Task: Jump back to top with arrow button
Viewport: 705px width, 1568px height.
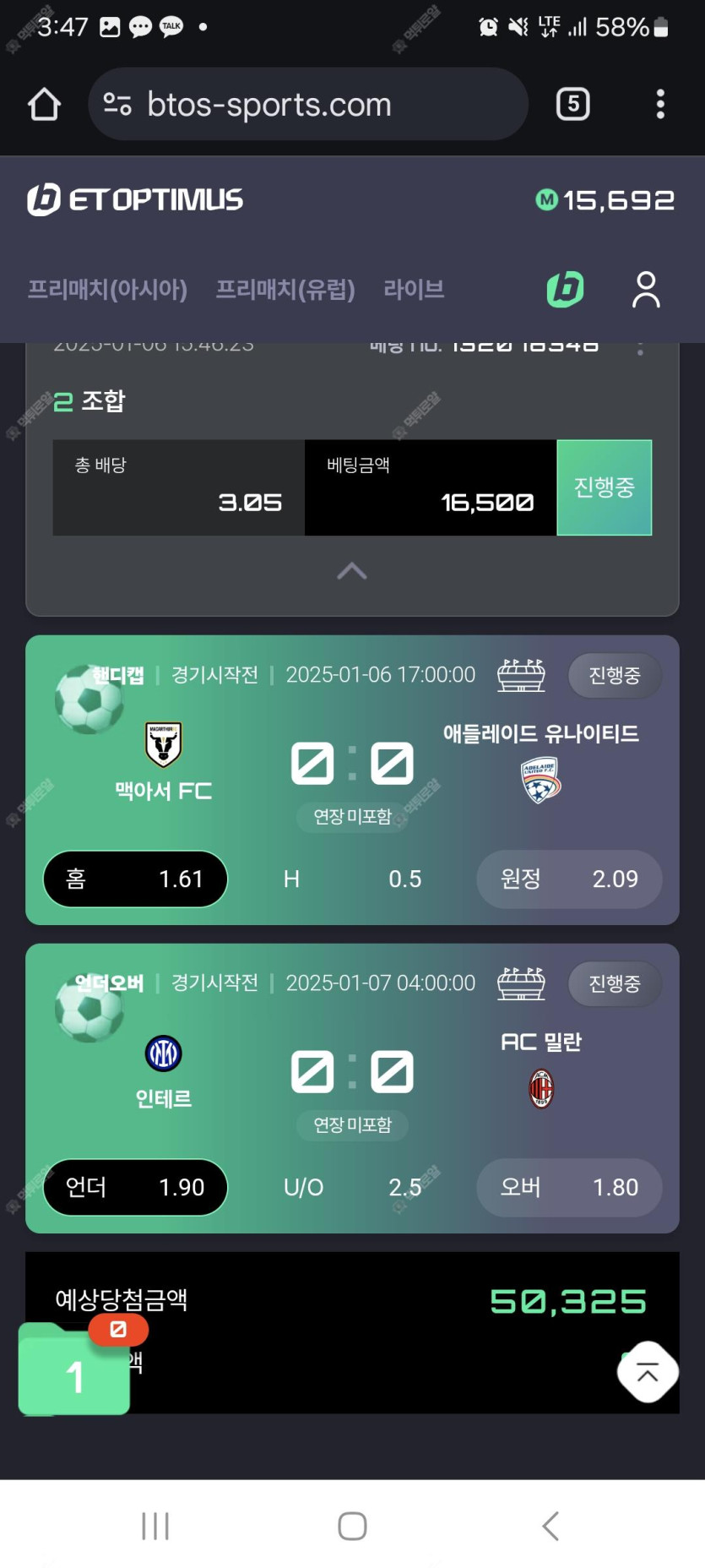Action: click(x=648, y=1372)
